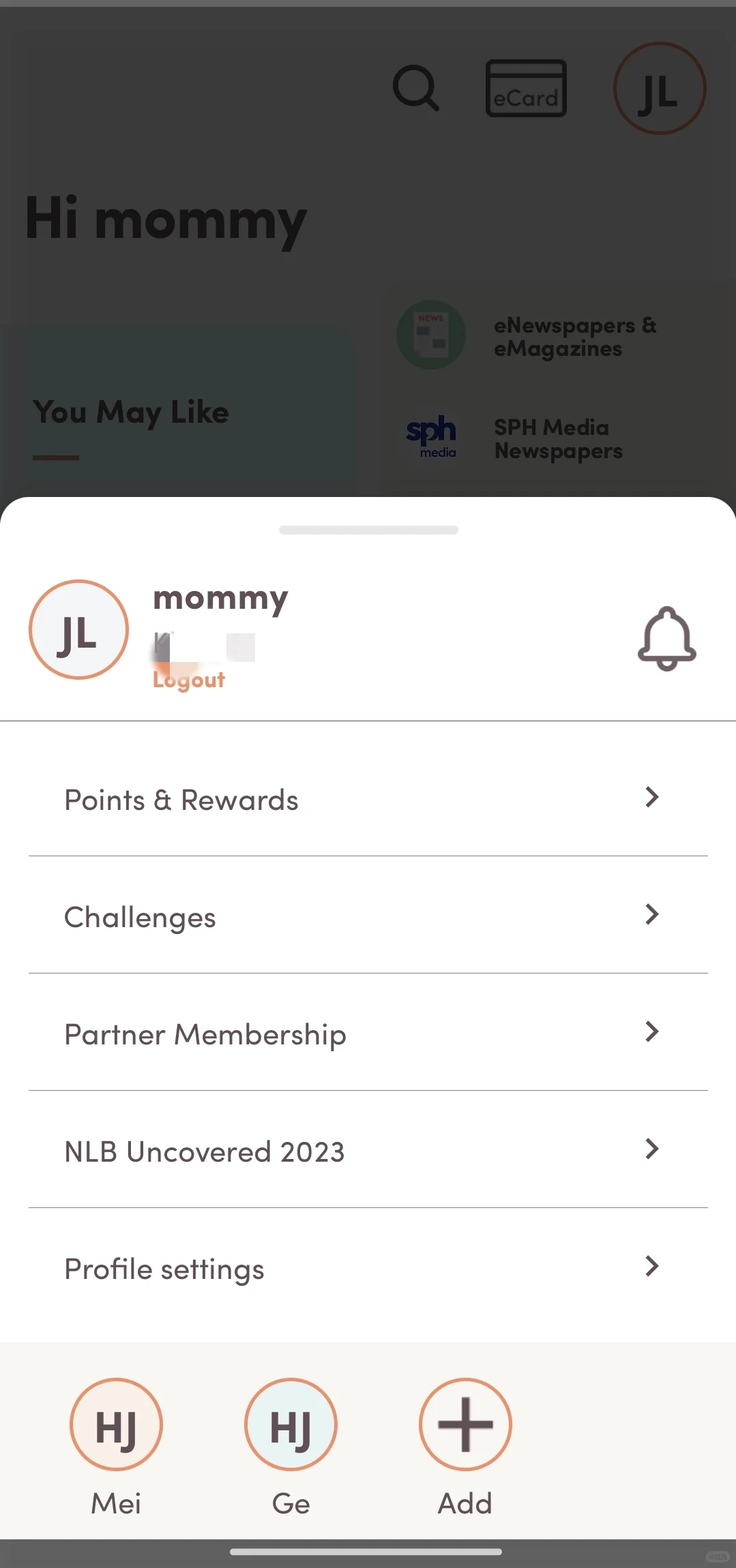Open Partner Membership

point(368,1033)
